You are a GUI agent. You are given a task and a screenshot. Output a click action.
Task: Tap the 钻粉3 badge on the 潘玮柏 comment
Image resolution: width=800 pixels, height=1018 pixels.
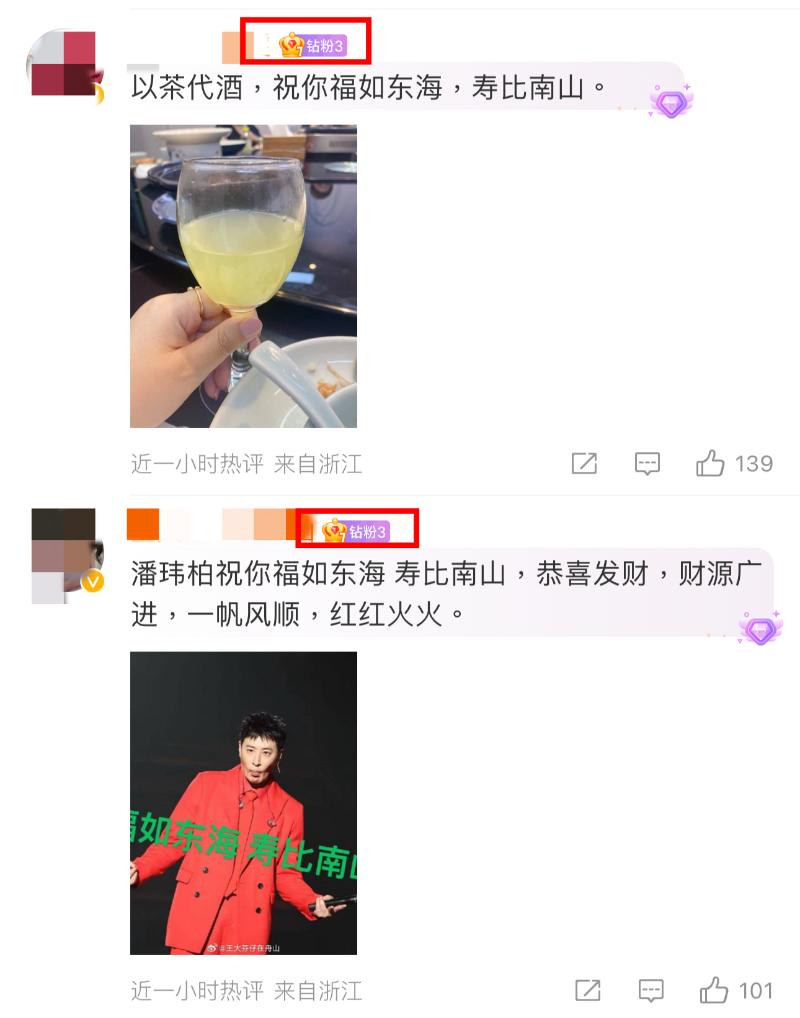pos(355,531)
